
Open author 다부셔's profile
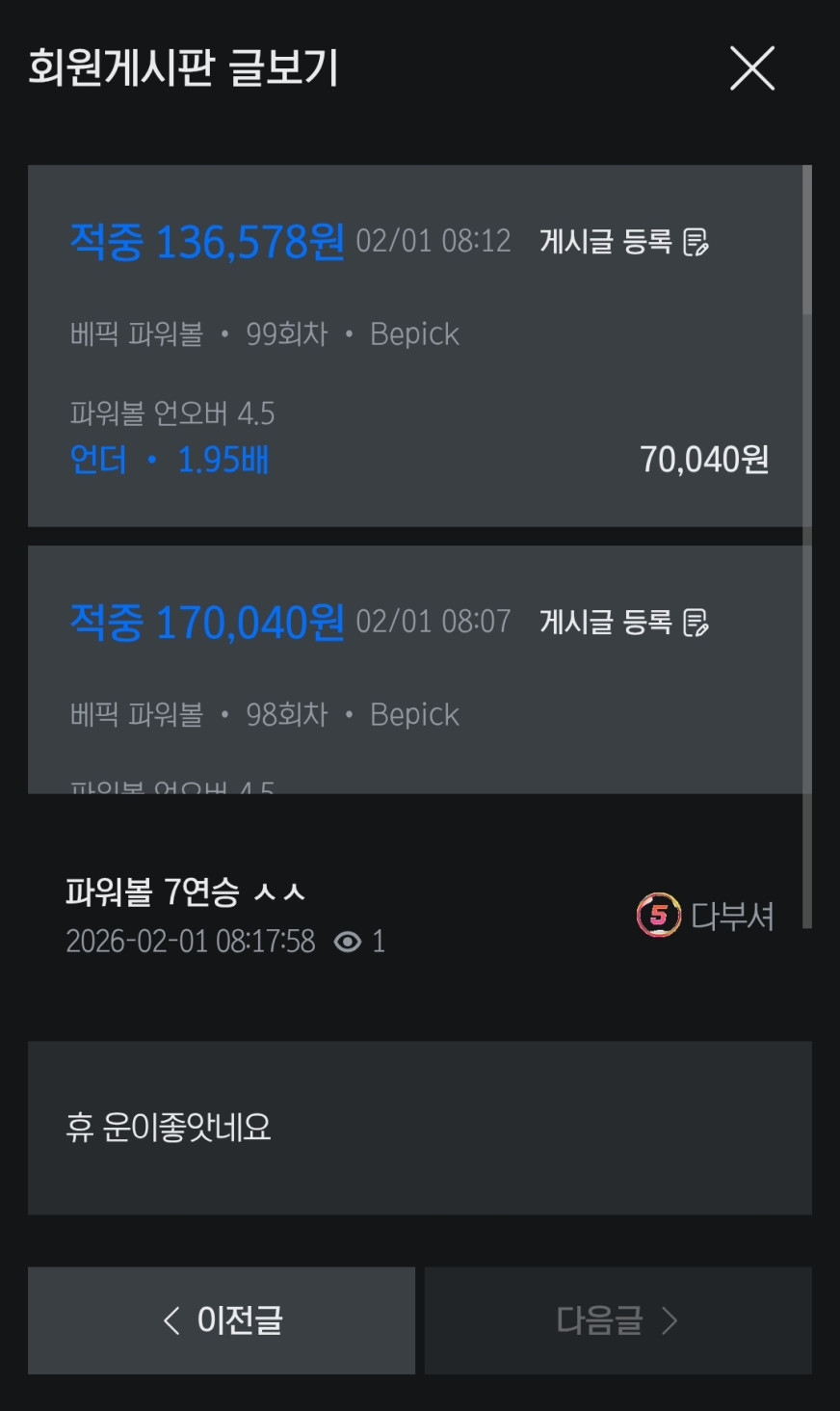pyautogui.click(x=707, y=916)
